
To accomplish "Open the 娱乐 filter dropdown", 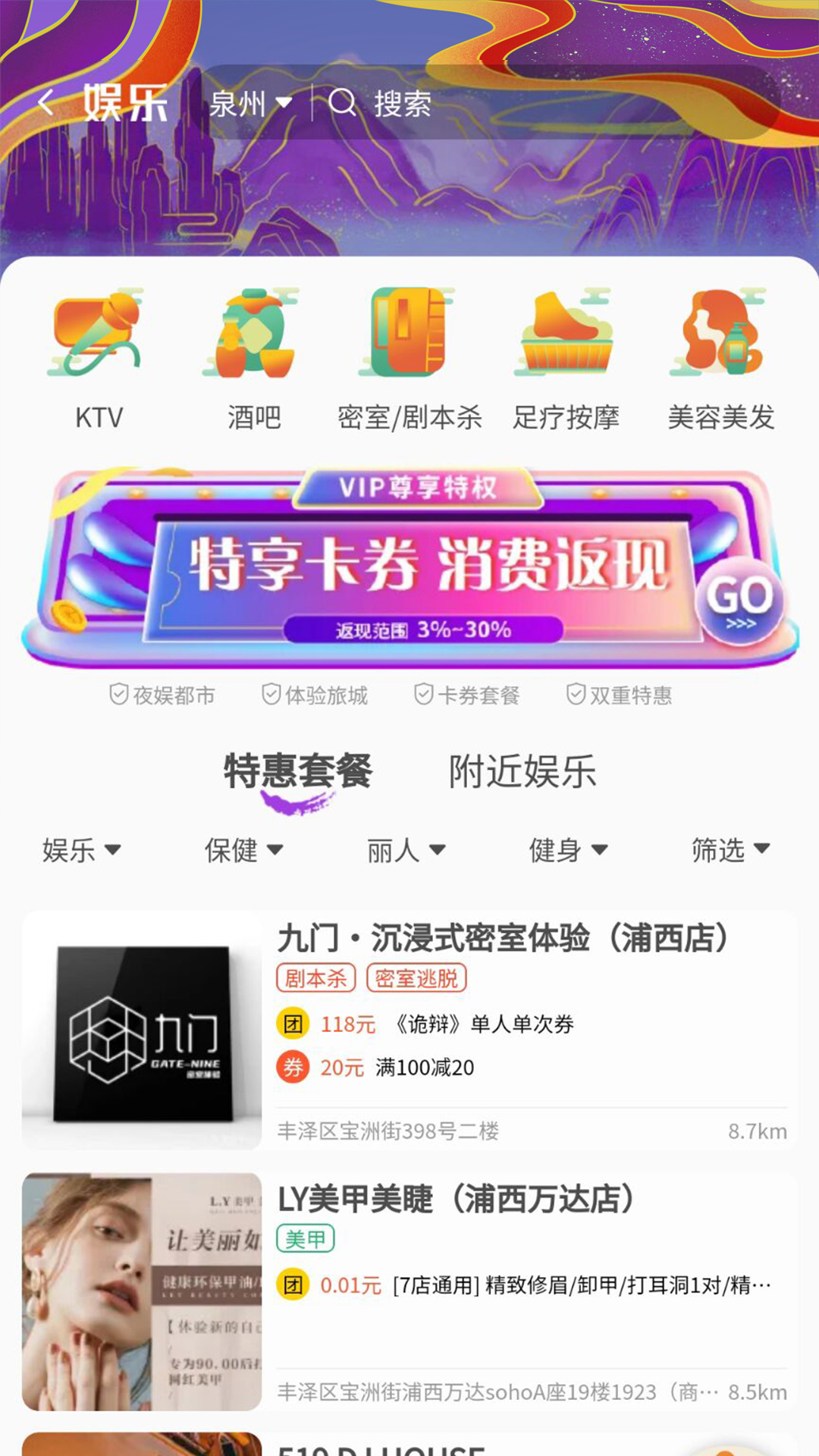I will (82, 850).
